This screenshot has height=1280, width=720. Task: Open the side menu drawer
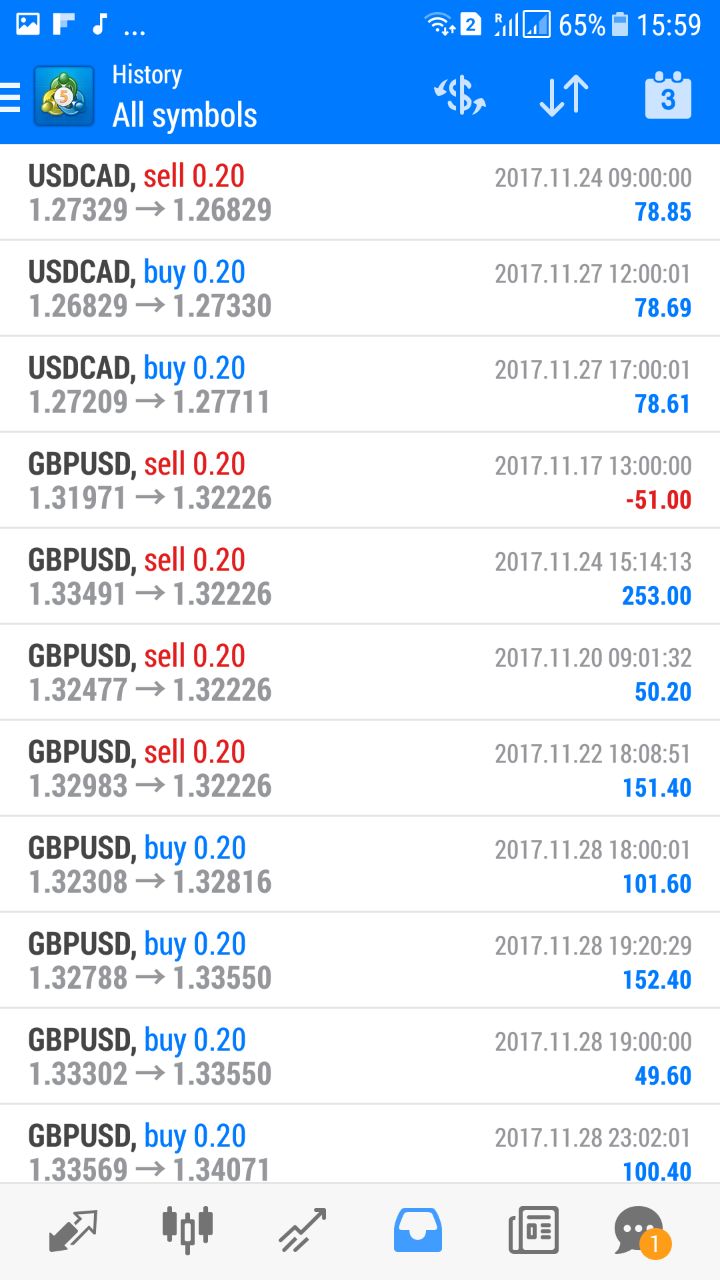coord(10,97)
